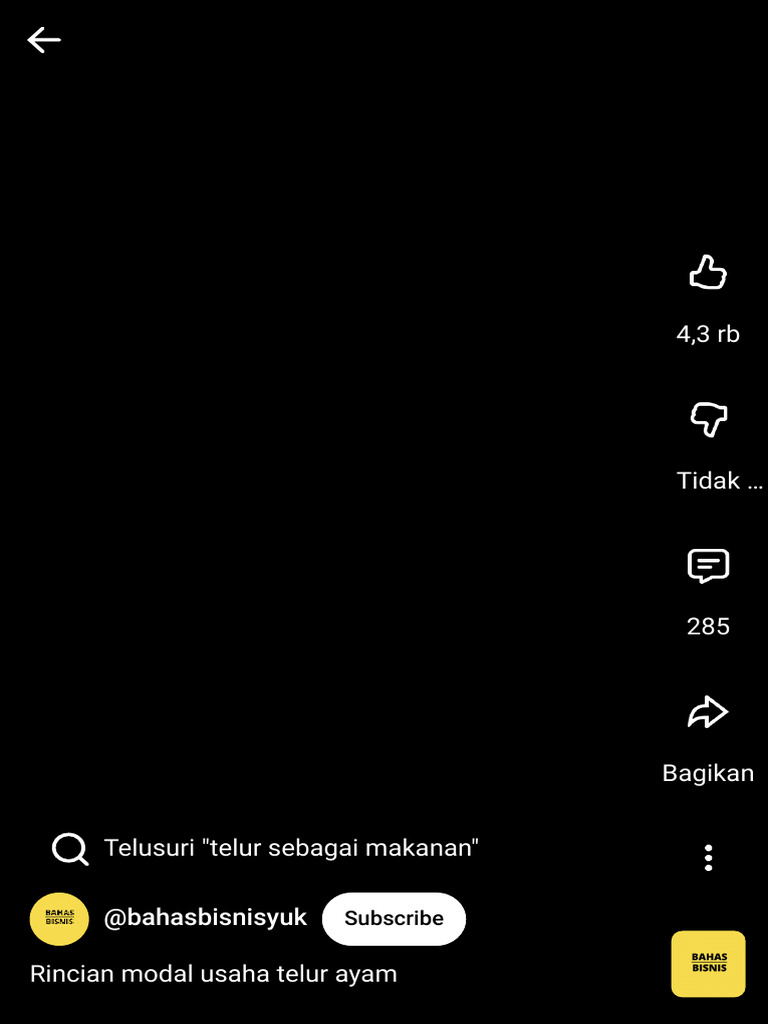Screen dimensions: 768x1024
Task: Share this video via Bagikan
Action: point(708,712)
